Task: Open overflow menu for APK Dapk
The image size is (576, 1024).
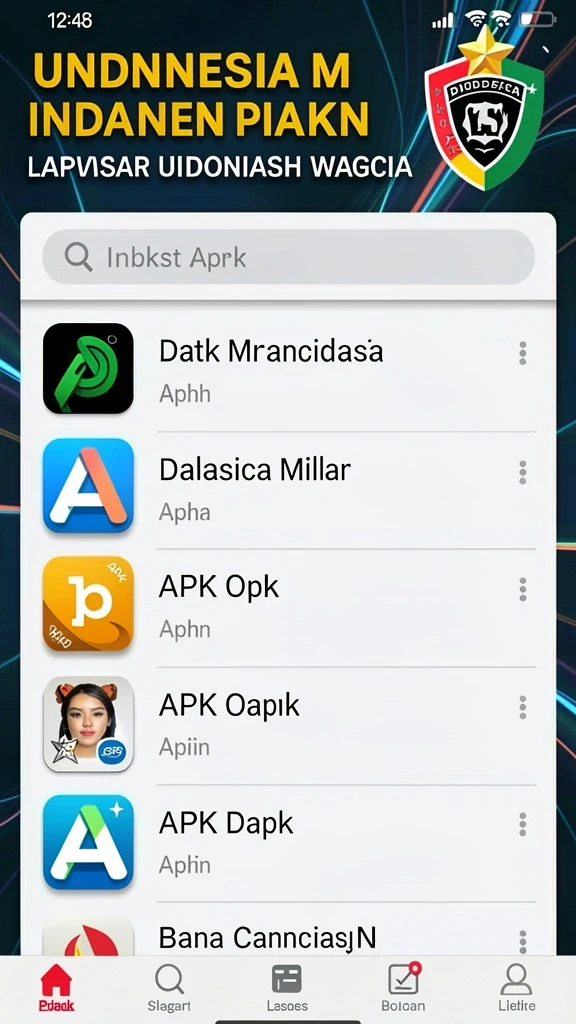Action: pyautogui.click(x=522, y=825)
